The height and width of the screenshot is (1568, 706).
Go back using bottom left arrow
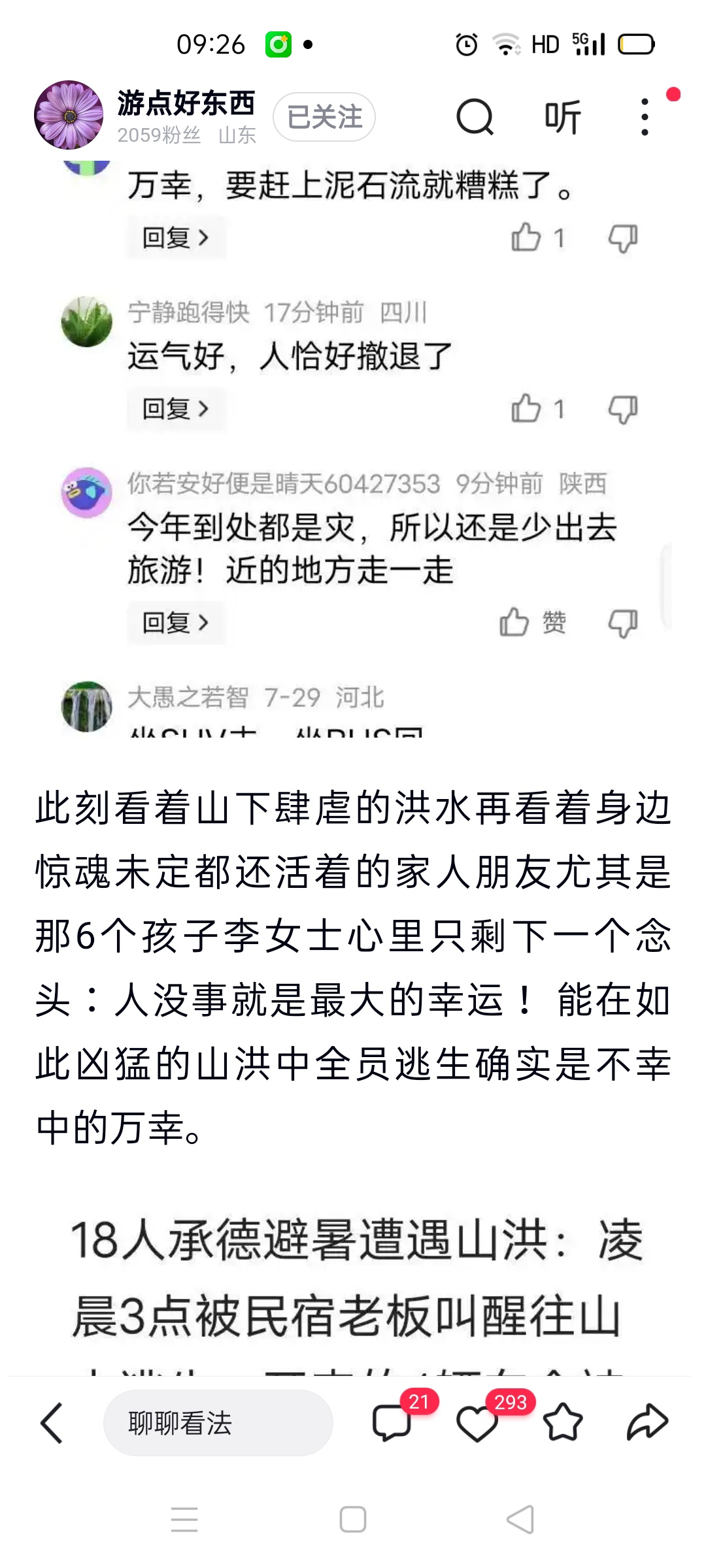click(52, 1423)
